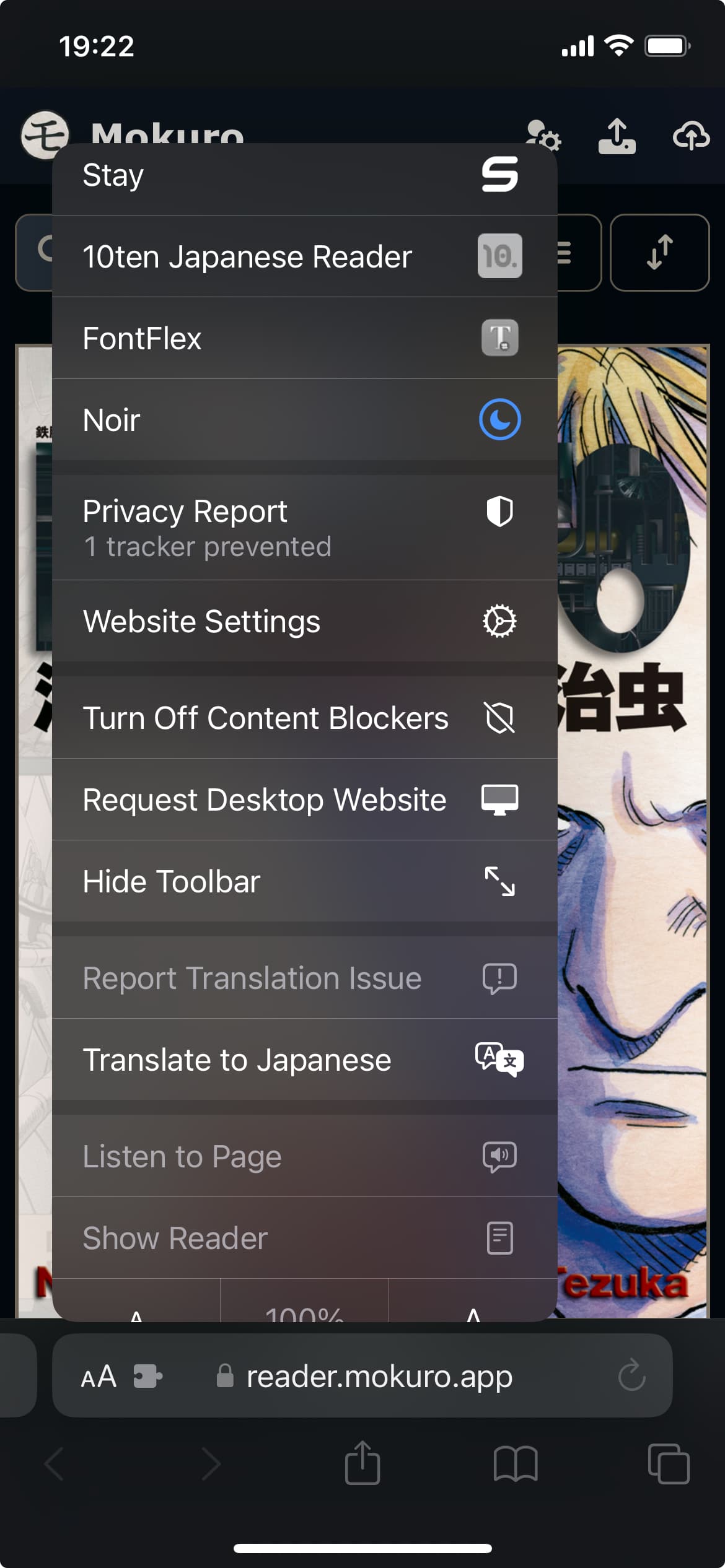Request Desktop Website

[x=305, y=799]
